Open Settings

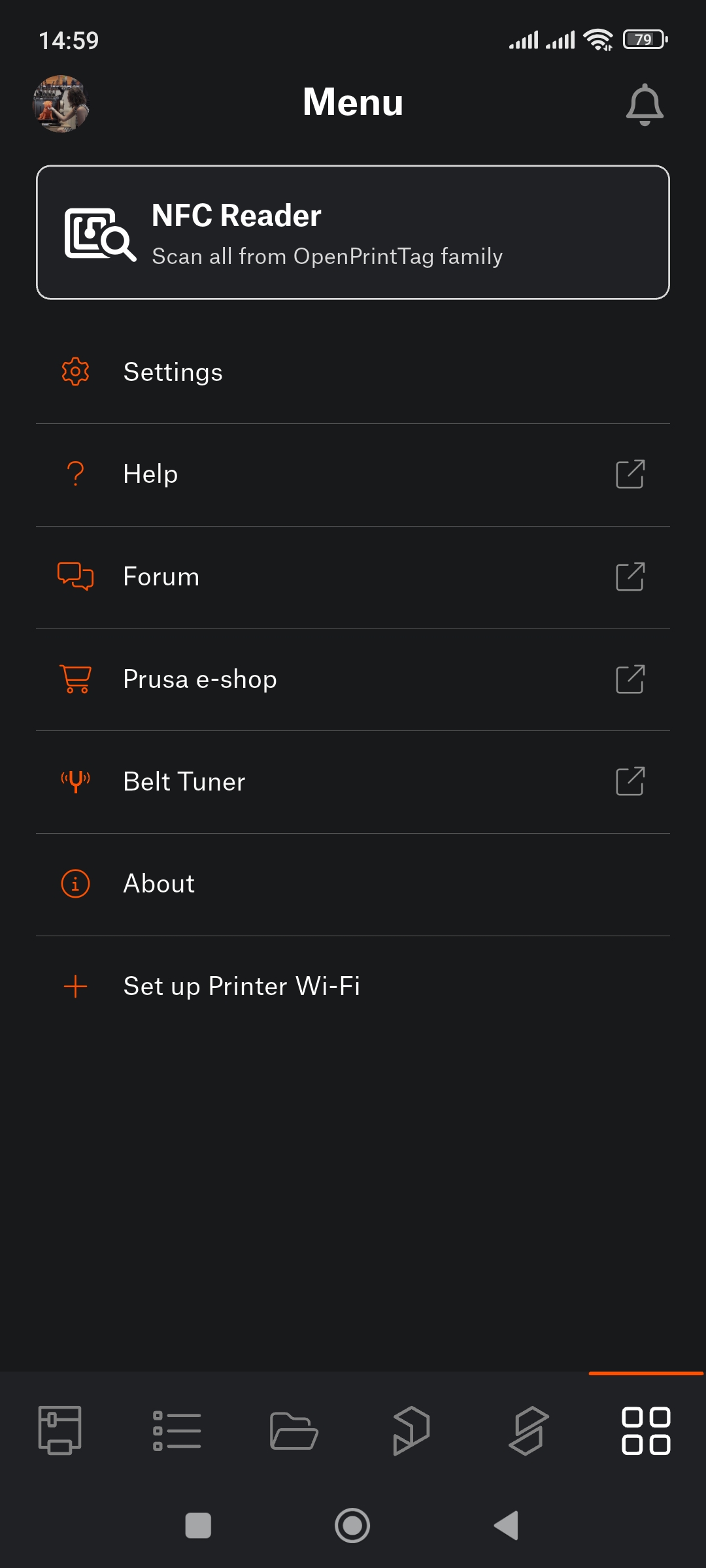coord(353,372)
